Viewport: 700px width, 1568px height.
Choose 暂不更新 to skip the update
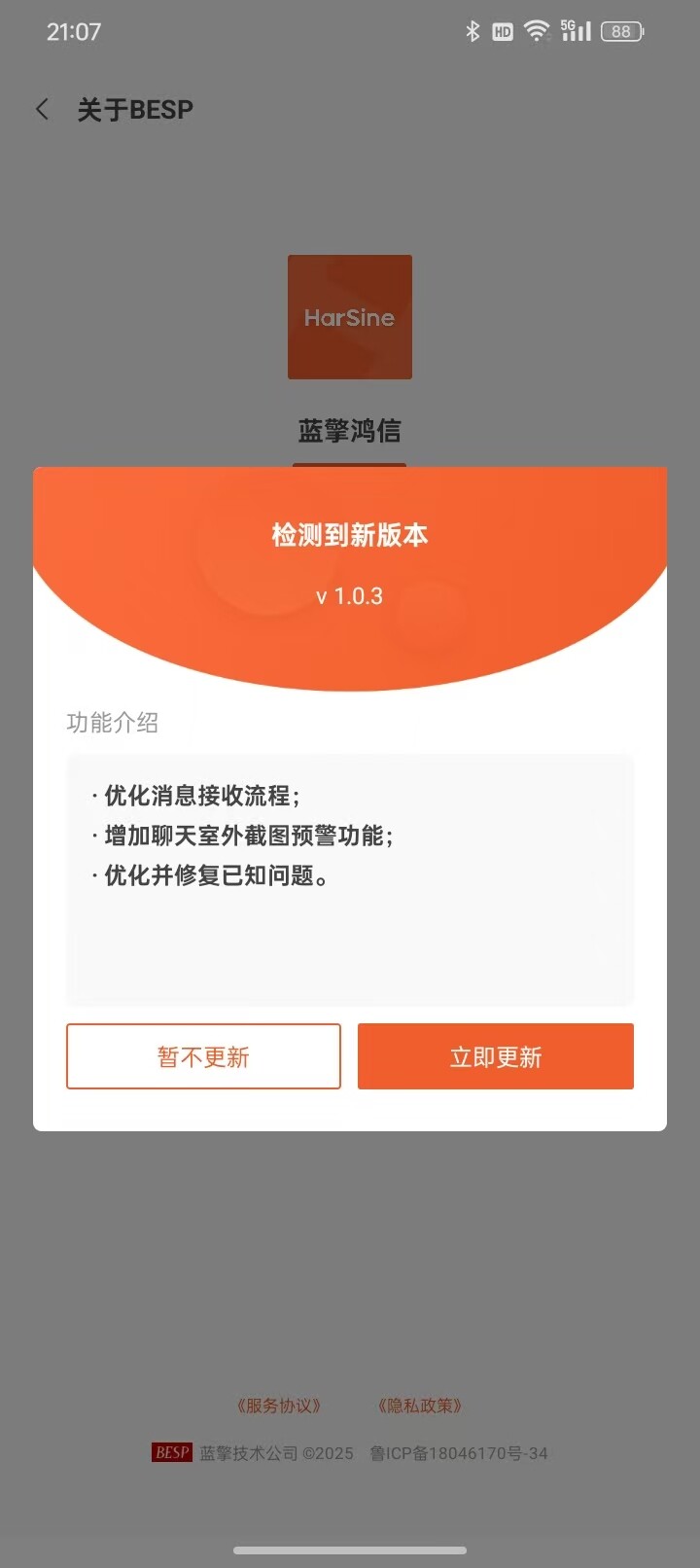pyautogui.click(x=203, y=1056)
